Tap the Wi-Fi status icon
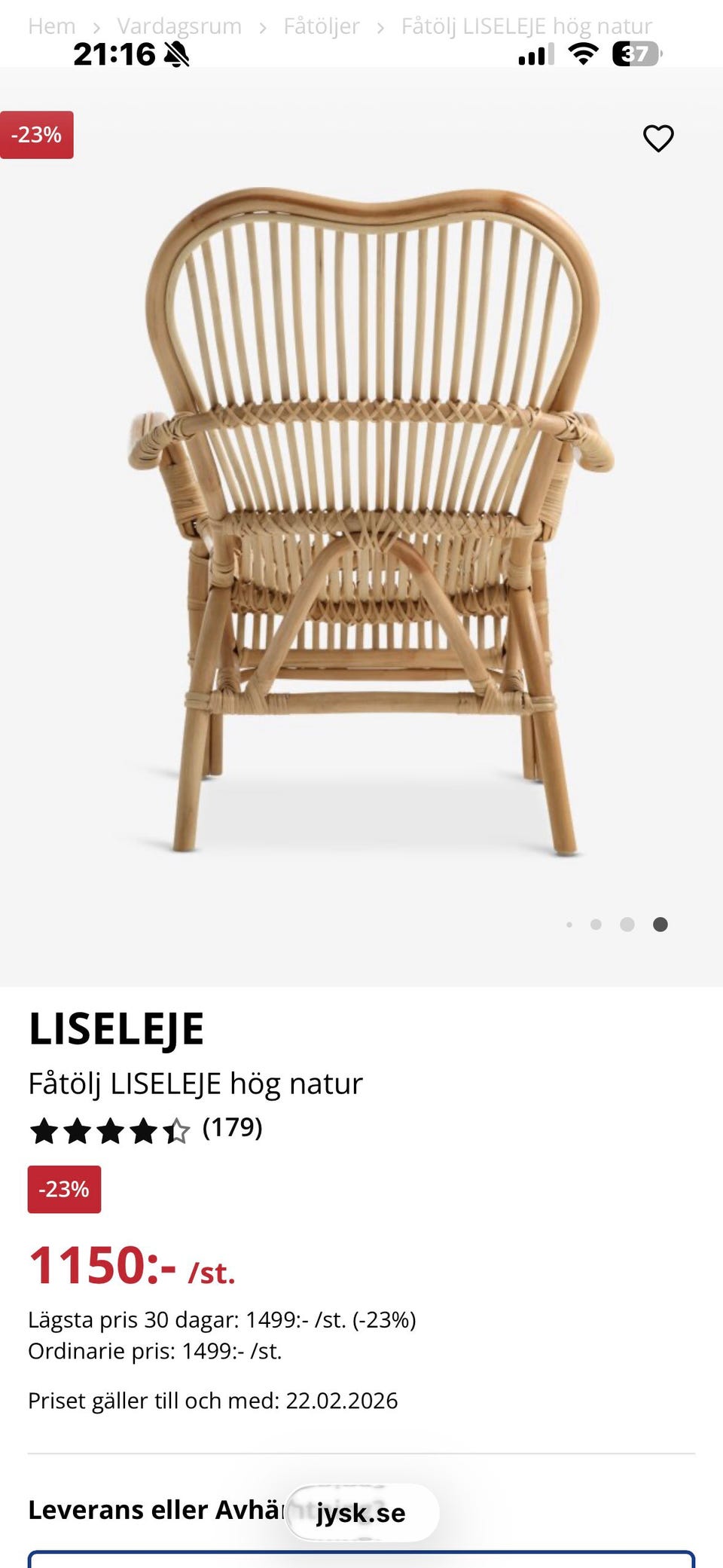Viewport: 723px width, 1568px height. tap(585, 53)
